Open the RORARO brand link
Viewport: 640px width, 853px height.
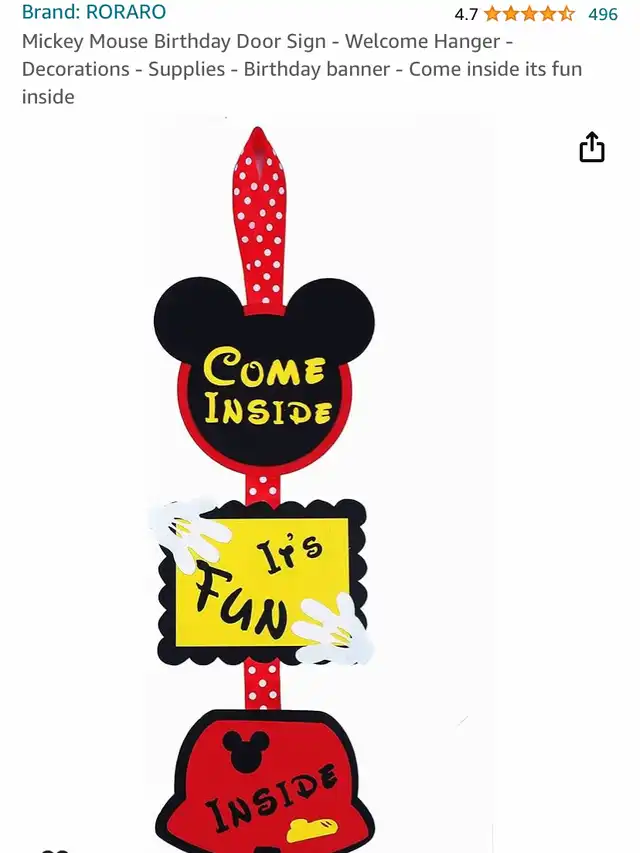point(94,13)
